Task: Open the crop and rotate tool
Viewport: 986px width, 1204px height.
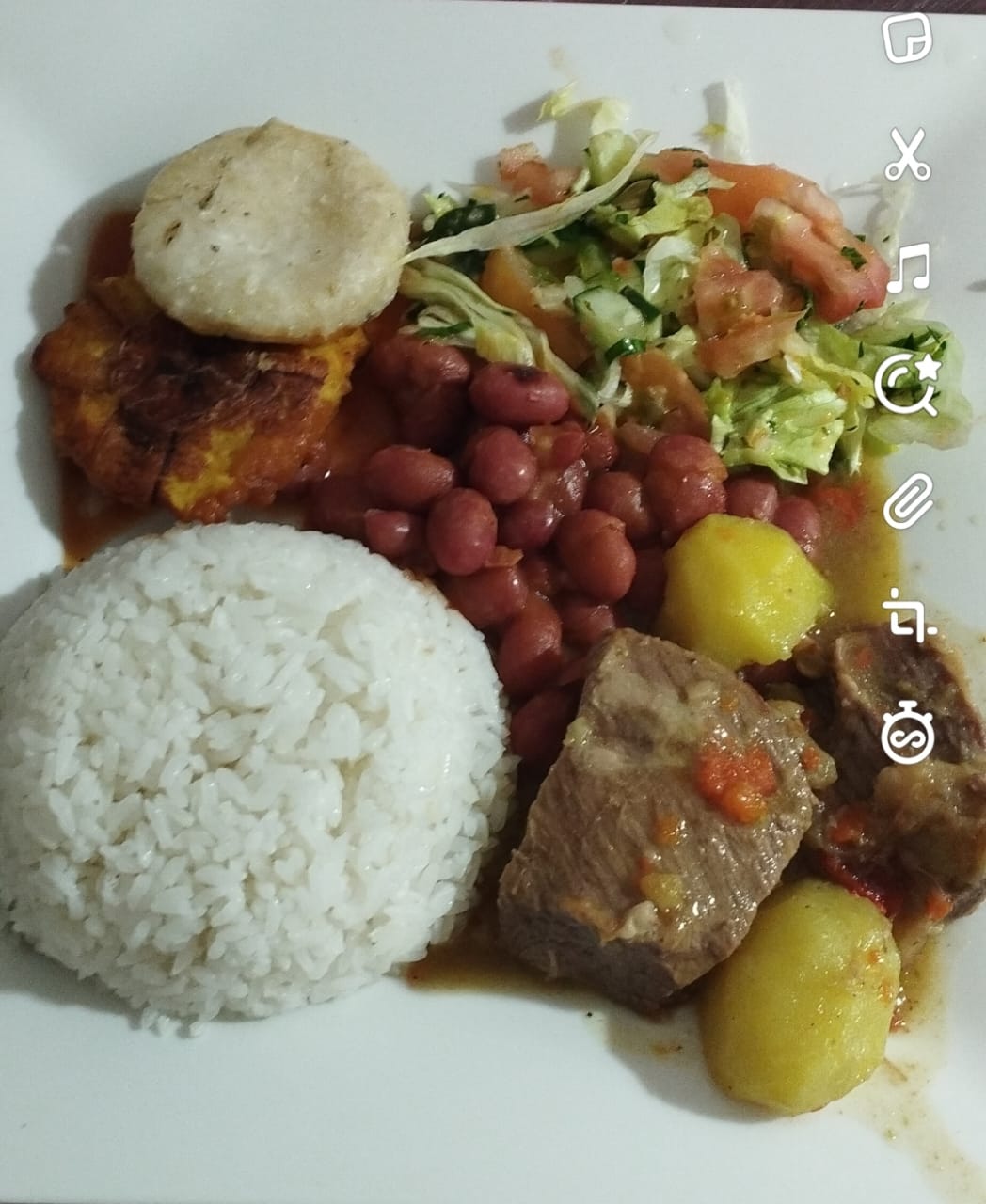Action: tap(909, 616)
